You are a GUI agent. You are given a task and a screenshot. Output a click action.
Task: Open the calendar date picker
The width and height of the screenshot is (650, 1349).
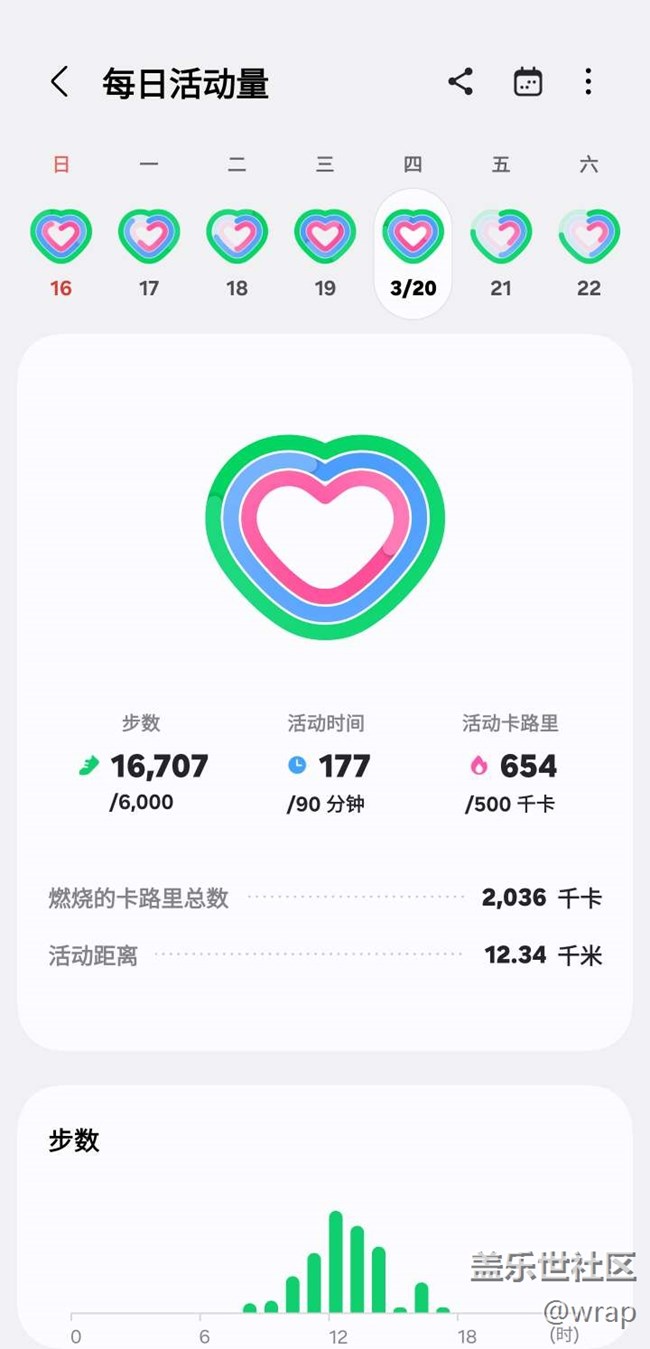527,82
